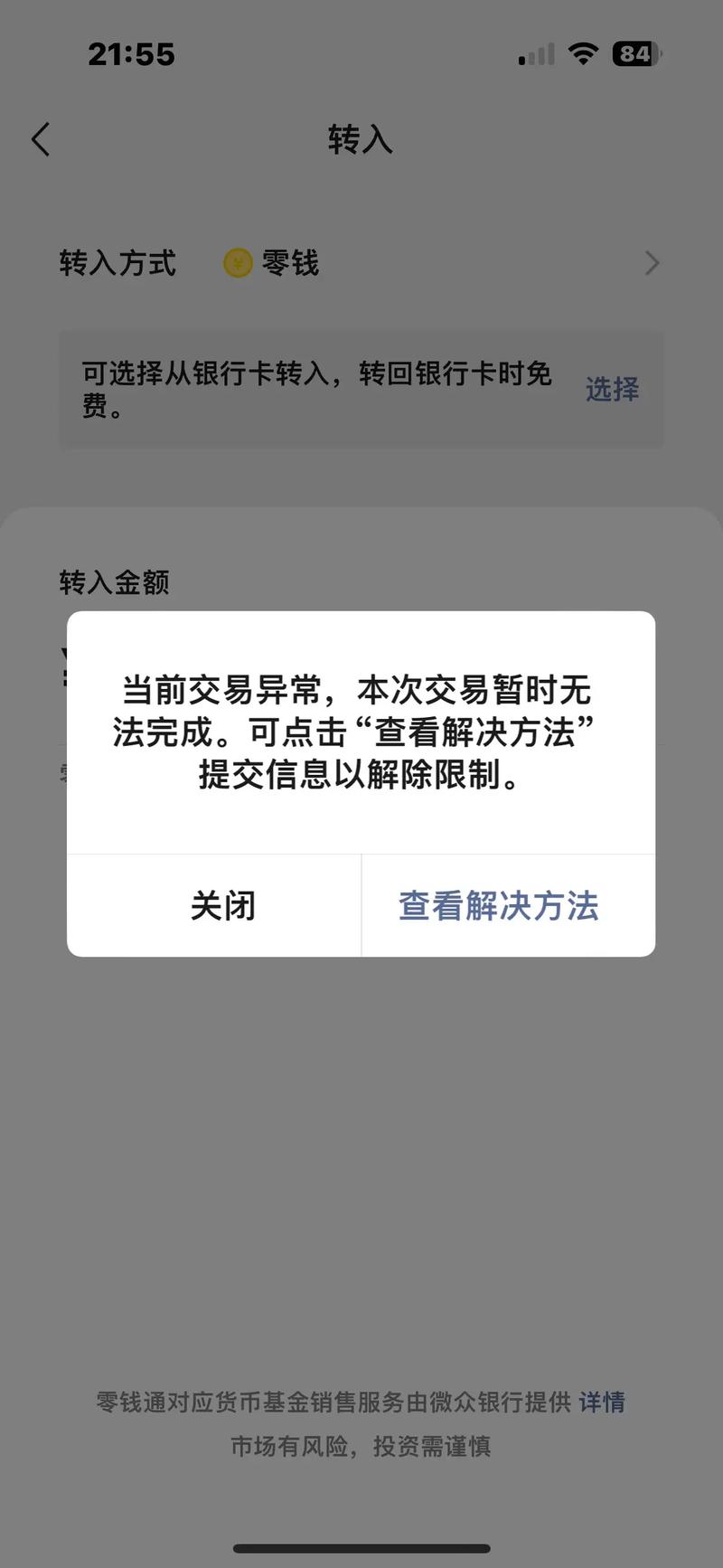
Task: Open the 转入方式 零钱 row
Action: coord(360,263)
